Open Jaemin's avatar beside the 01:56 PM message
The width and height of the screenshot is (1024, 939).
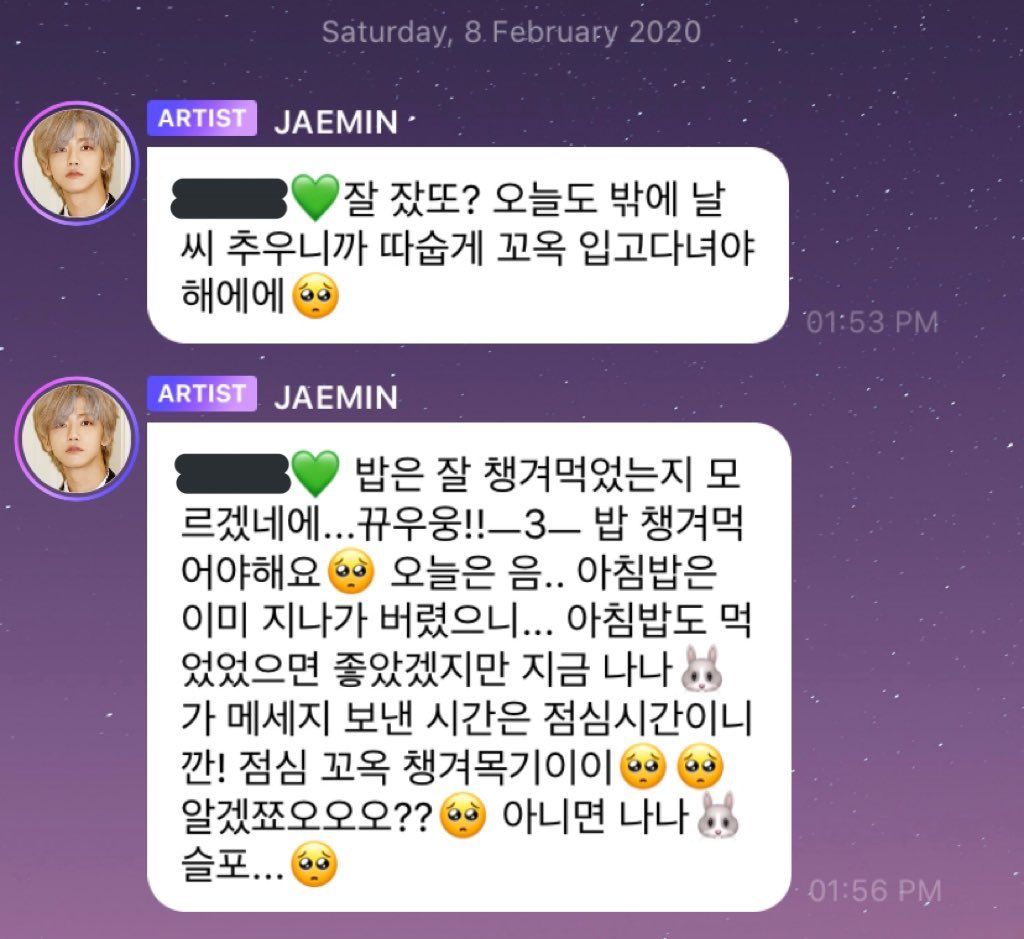click(75, 437)
